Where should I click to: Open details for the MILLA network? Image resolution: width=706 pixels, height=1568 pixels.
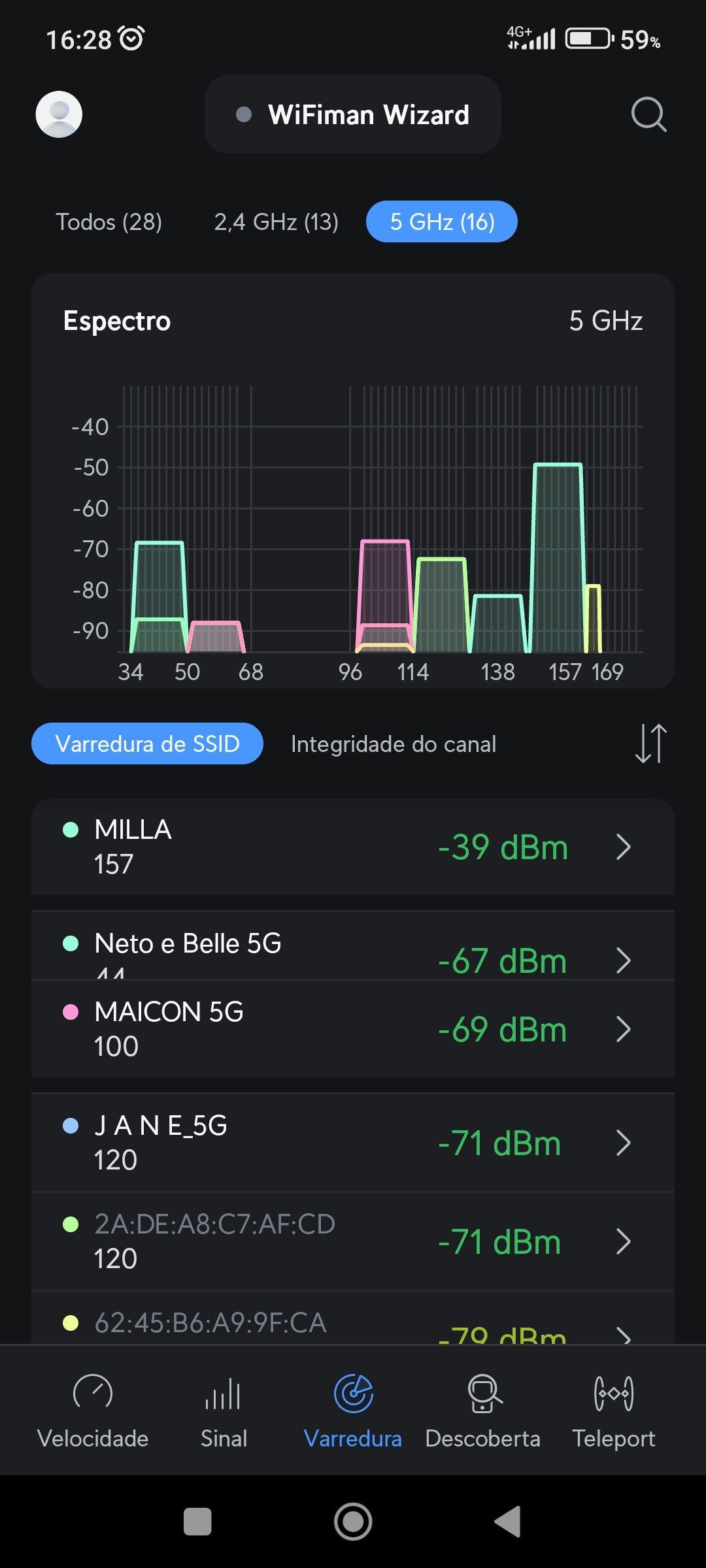353,847
